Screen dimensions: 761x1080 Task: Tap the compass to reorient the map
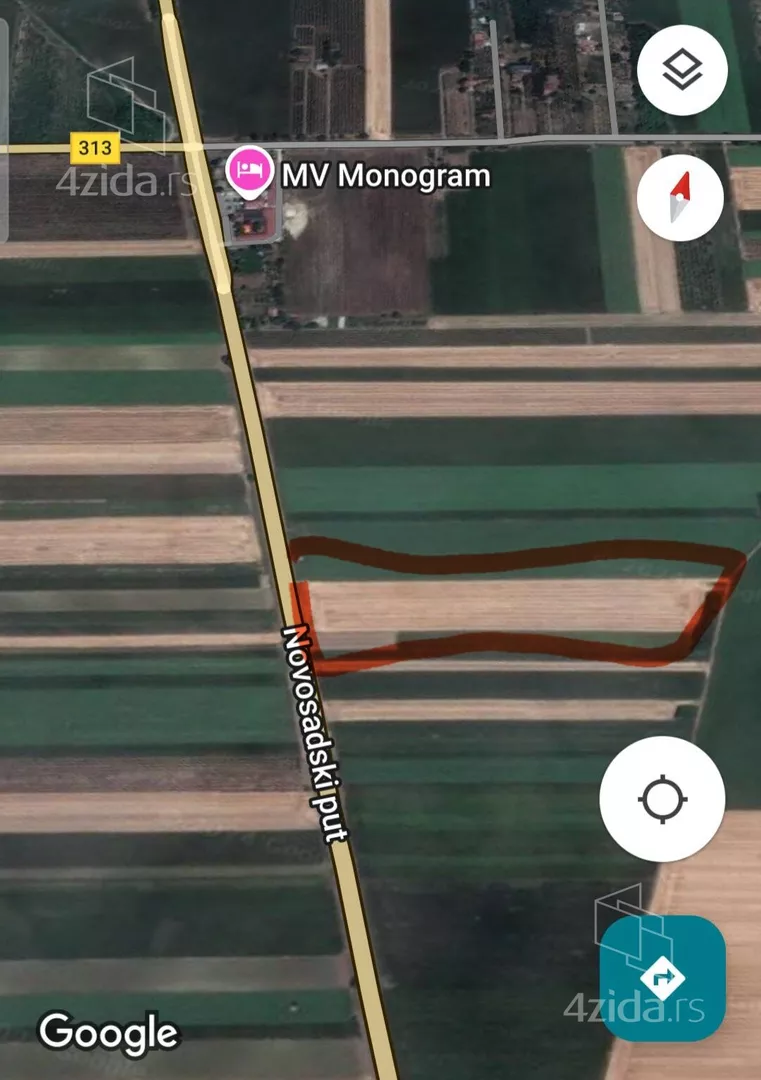pos(682,197)
